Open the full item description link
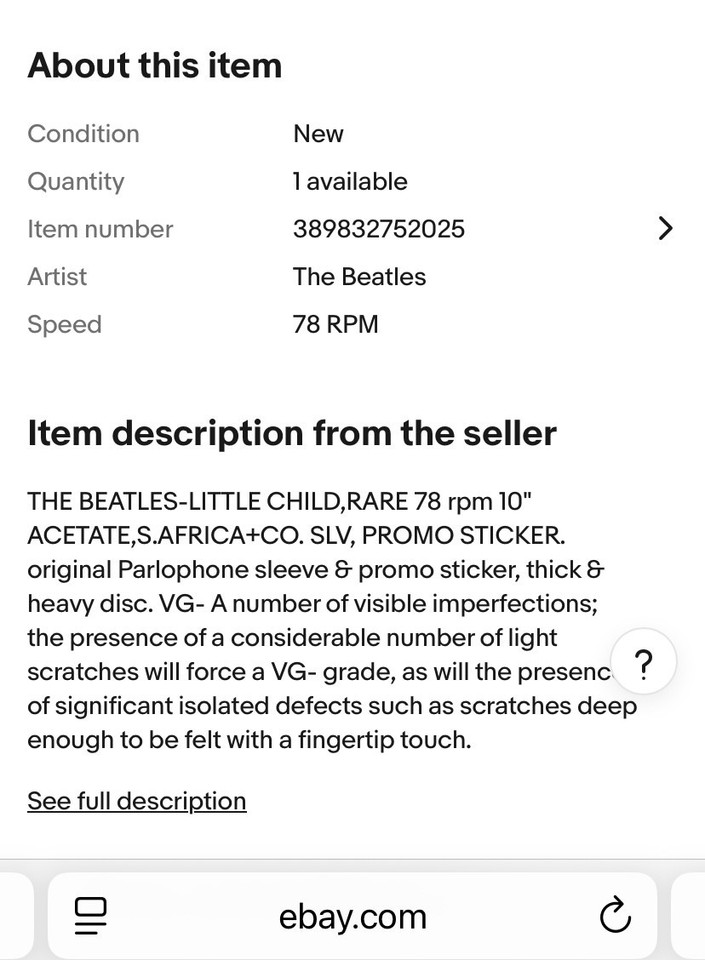This screenshot has width=705, height=960. click(137, 801)
